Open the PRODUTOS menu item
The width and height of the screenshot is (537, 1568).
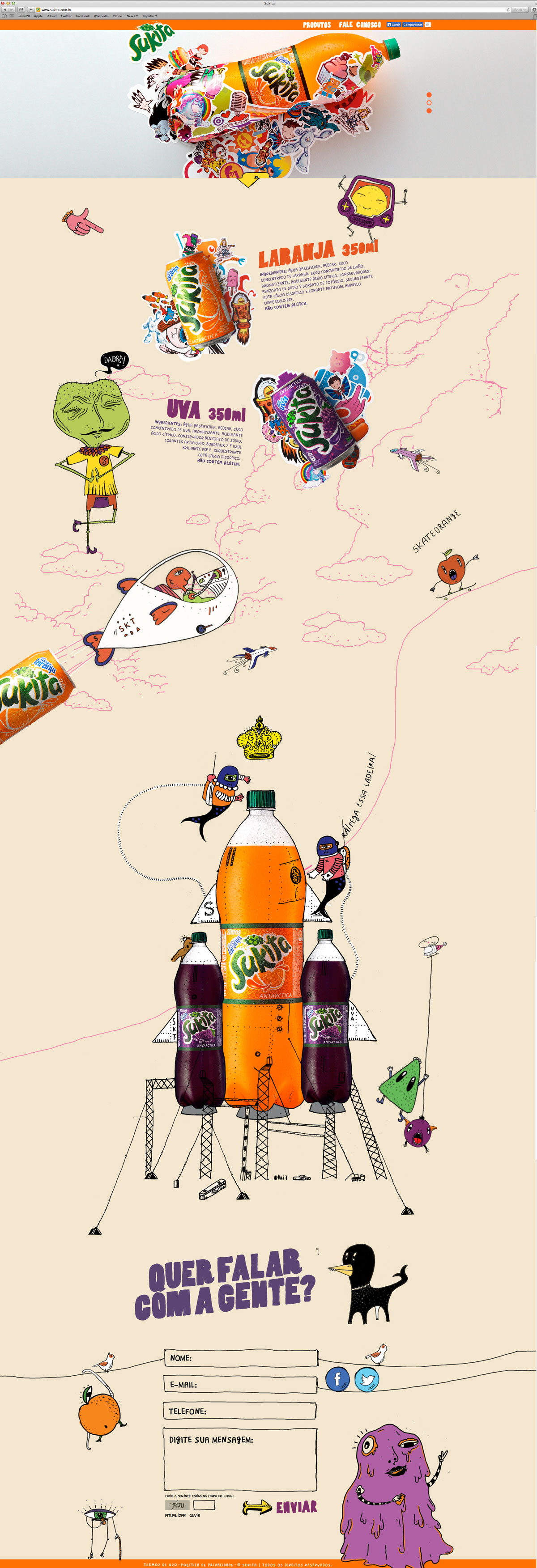click(316, 25)
